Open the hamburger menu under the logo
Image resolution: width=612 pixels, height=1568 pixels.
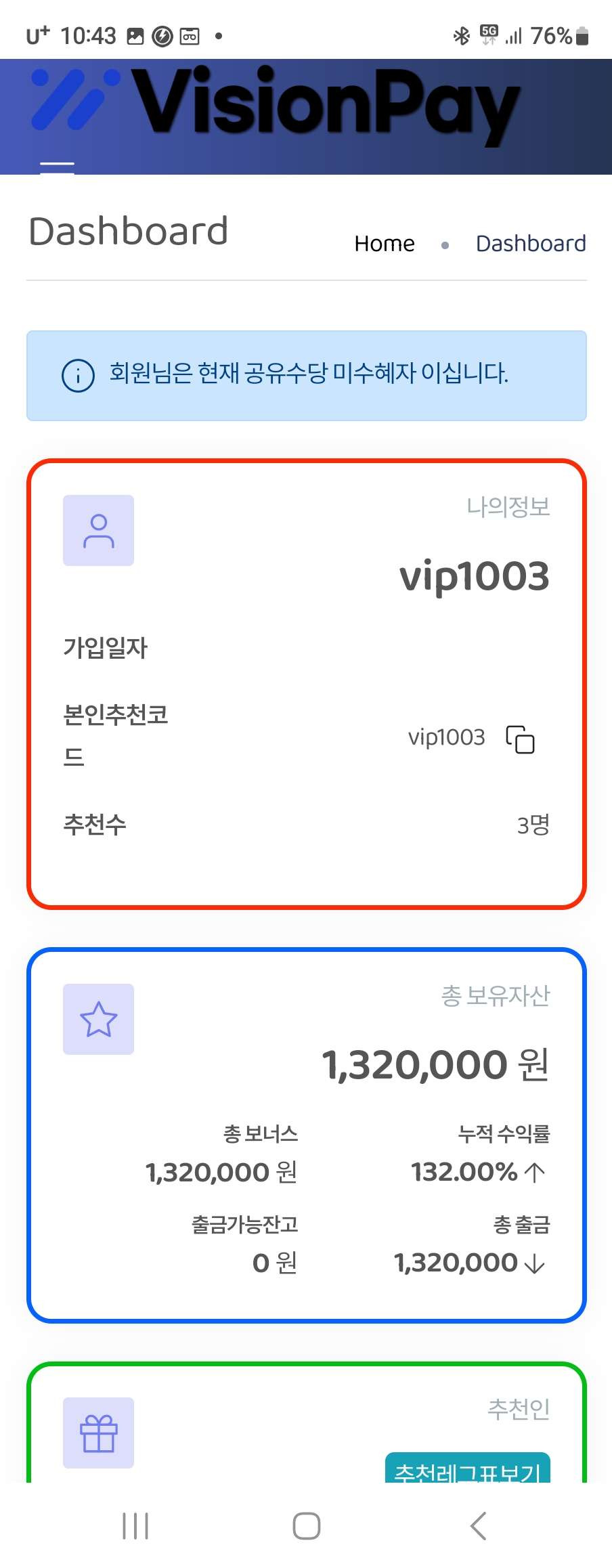57,167
